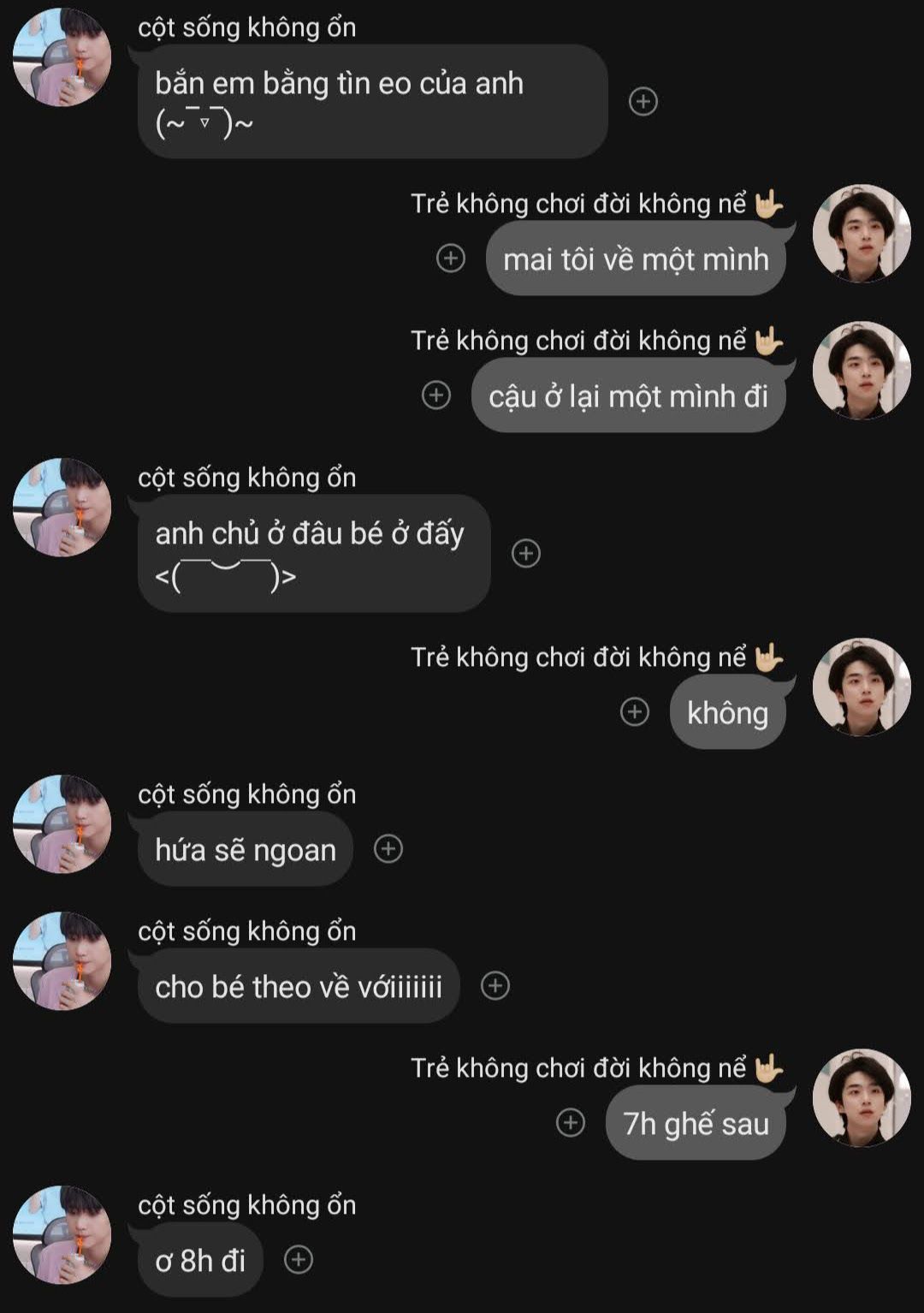The width and height of the screenshot is (924, 1313).
Task: Add reaction to the "ơ 8h đi" message
Action: [299, 1259]
